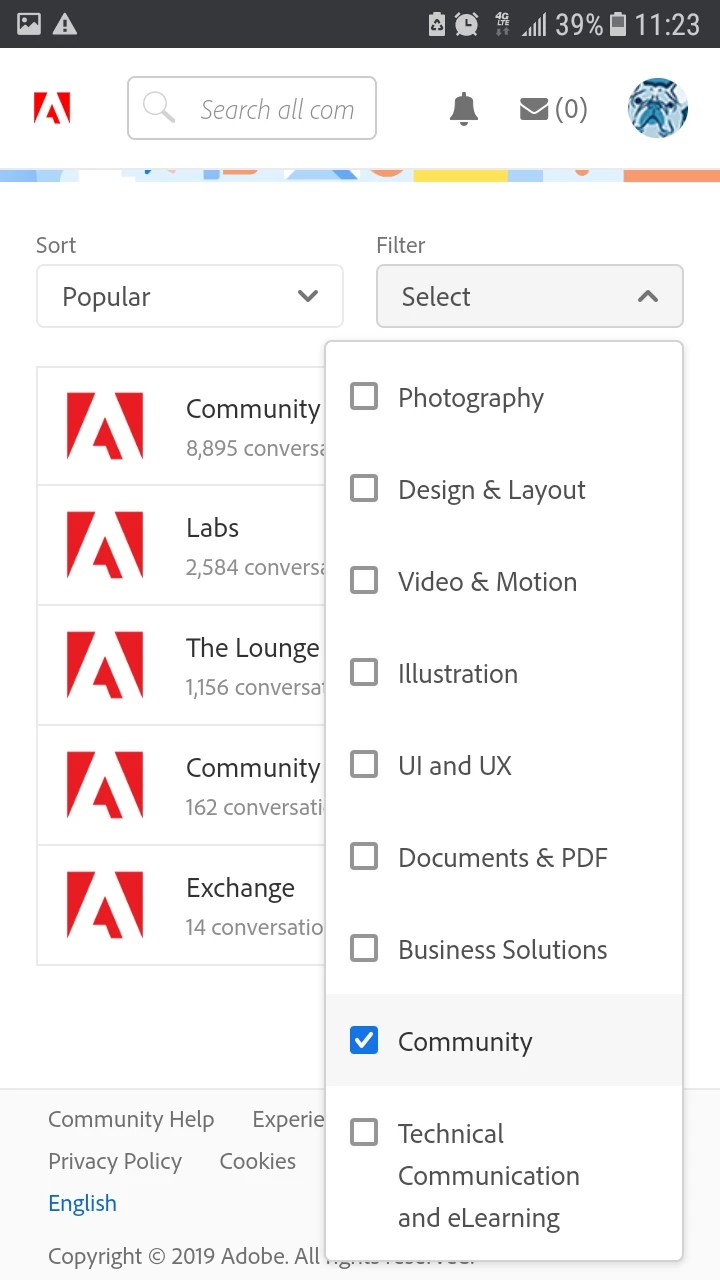Screen dimensions: 720x1280
Task: Check Technical Communication and eLearning filter
Action: pos(364,1133)
